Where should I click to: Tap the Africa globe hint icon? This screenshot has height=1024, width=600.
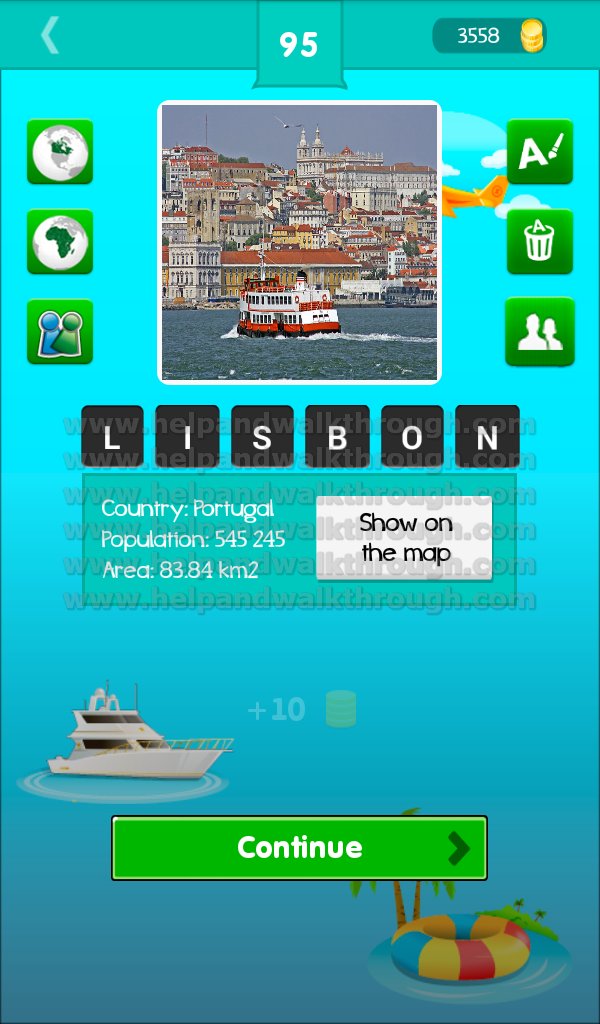pos(60,242)
